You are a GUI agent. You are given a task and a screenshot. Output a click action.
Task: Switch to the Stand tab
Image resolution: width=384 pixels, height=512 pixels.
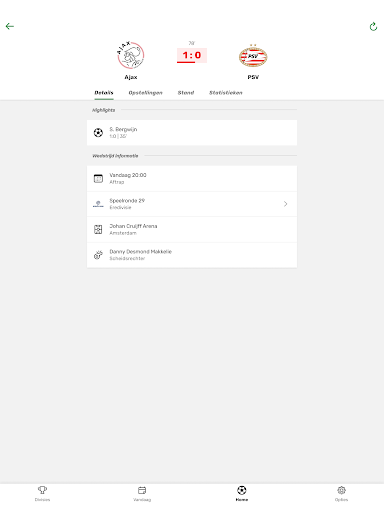coord(186,93)
